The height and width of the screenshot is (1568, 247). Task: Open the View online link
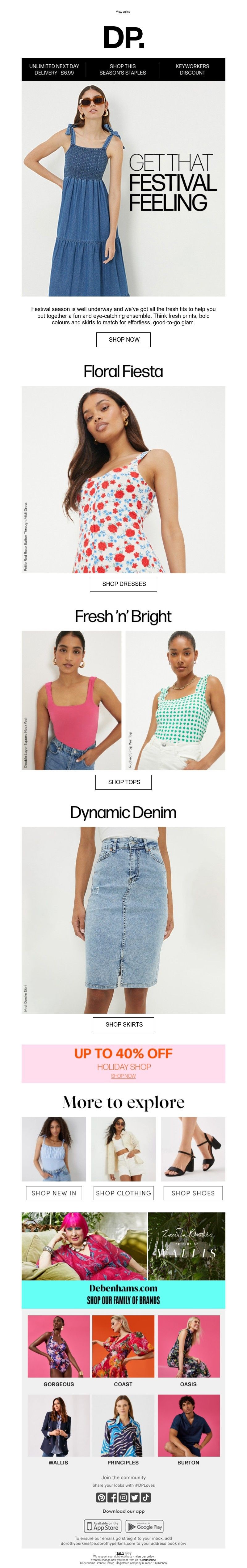pyautogui.click(x=123, y=11)
